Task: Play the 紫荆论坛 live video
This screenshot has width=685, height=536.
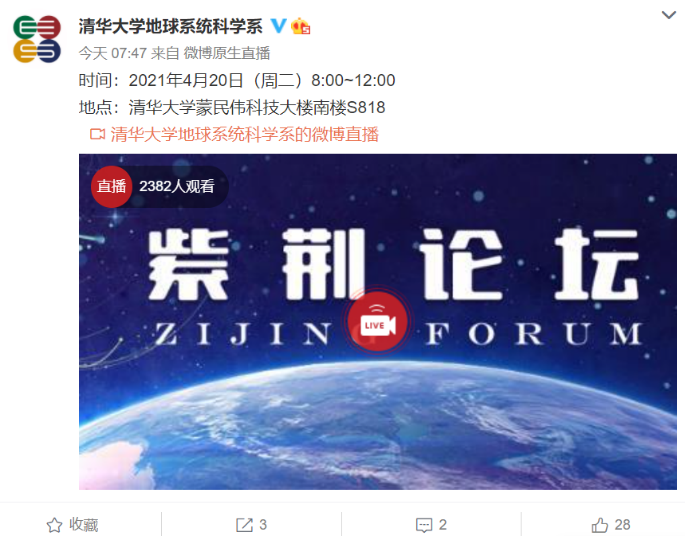Action: [x=377, y=322]
